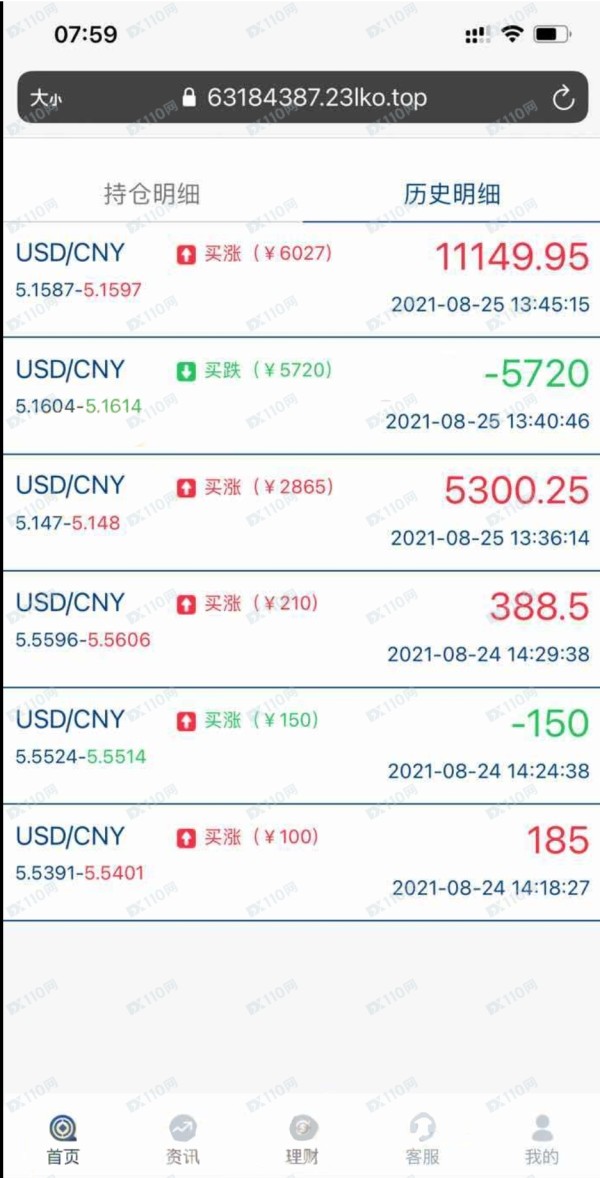Open the 理财 finance tab
The image size is (600, 1178).
(x=303, y=1140)
